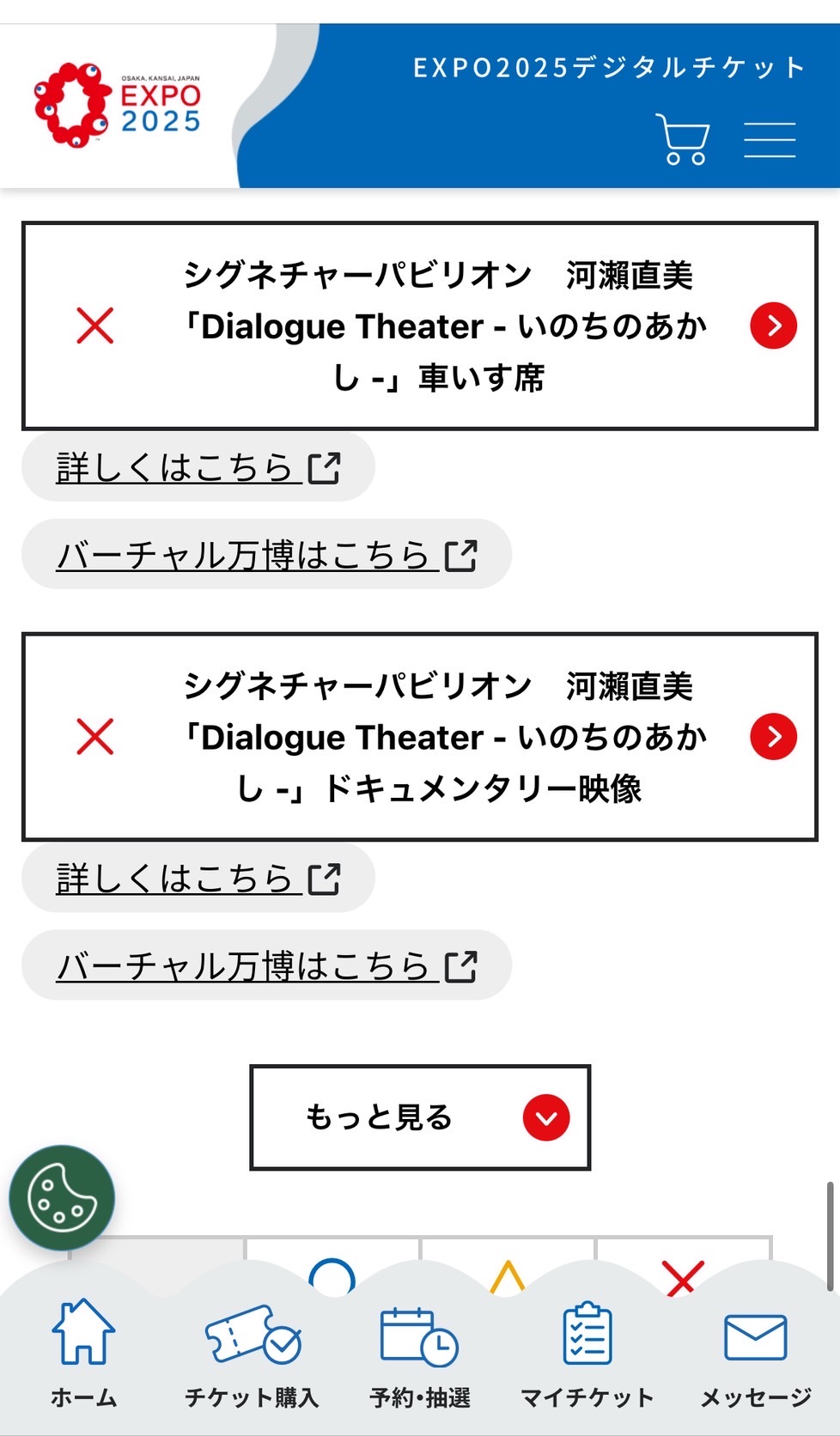The image size is (840, 1436).
Task: Open the Dialogue Theater ドキュメンタリー映像 card
Action: (x=420, y=737)
